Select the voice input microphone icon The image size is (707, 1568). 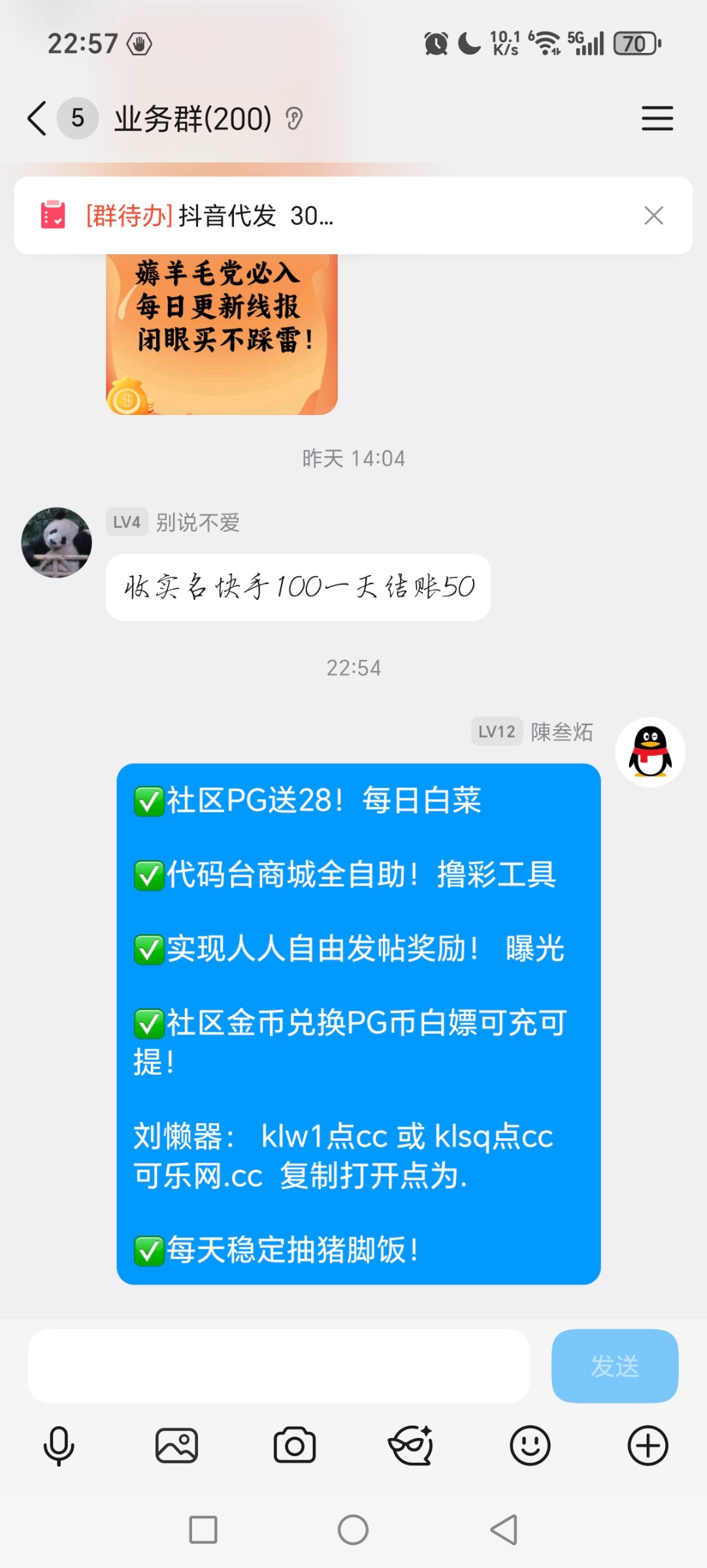click(x=58, y=1445)
